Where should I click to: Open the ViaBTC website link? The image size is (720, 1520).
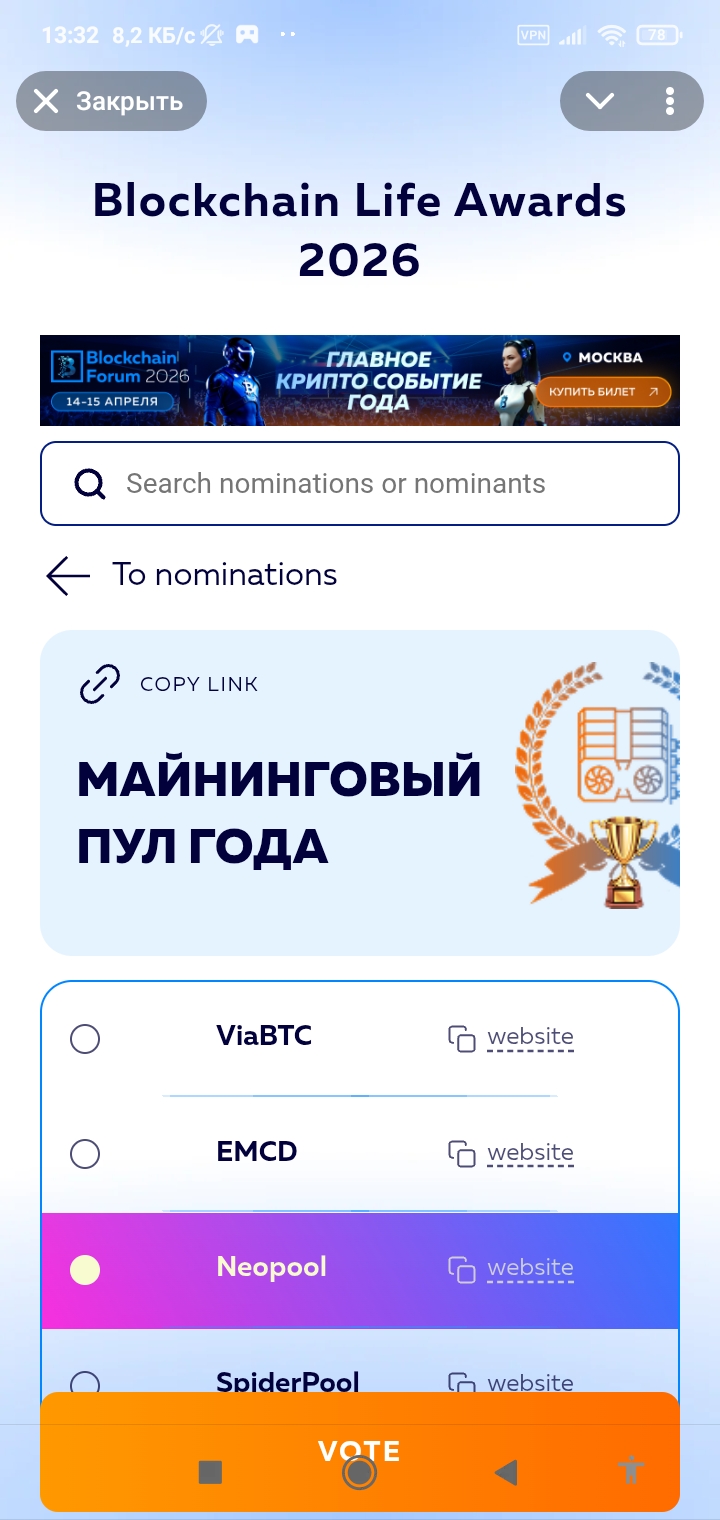pos(530,1037)
